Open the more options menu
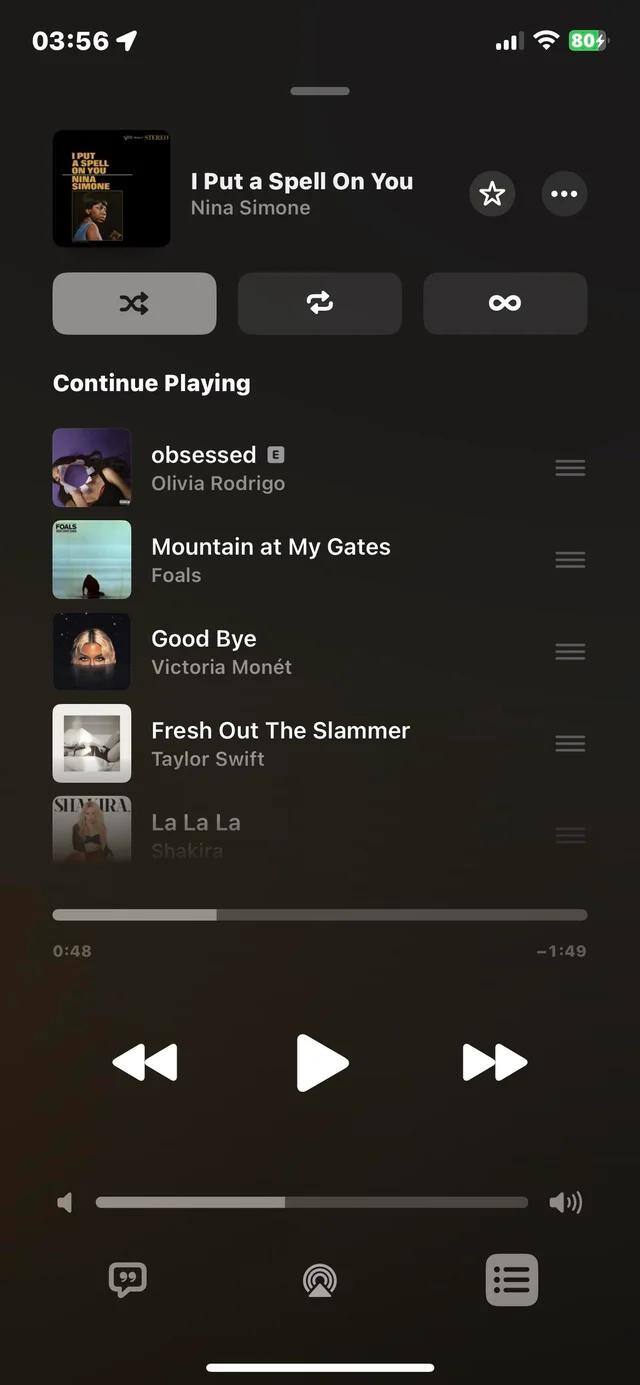The width and height of the screenshot is (640, 1385). pos(564,194)
